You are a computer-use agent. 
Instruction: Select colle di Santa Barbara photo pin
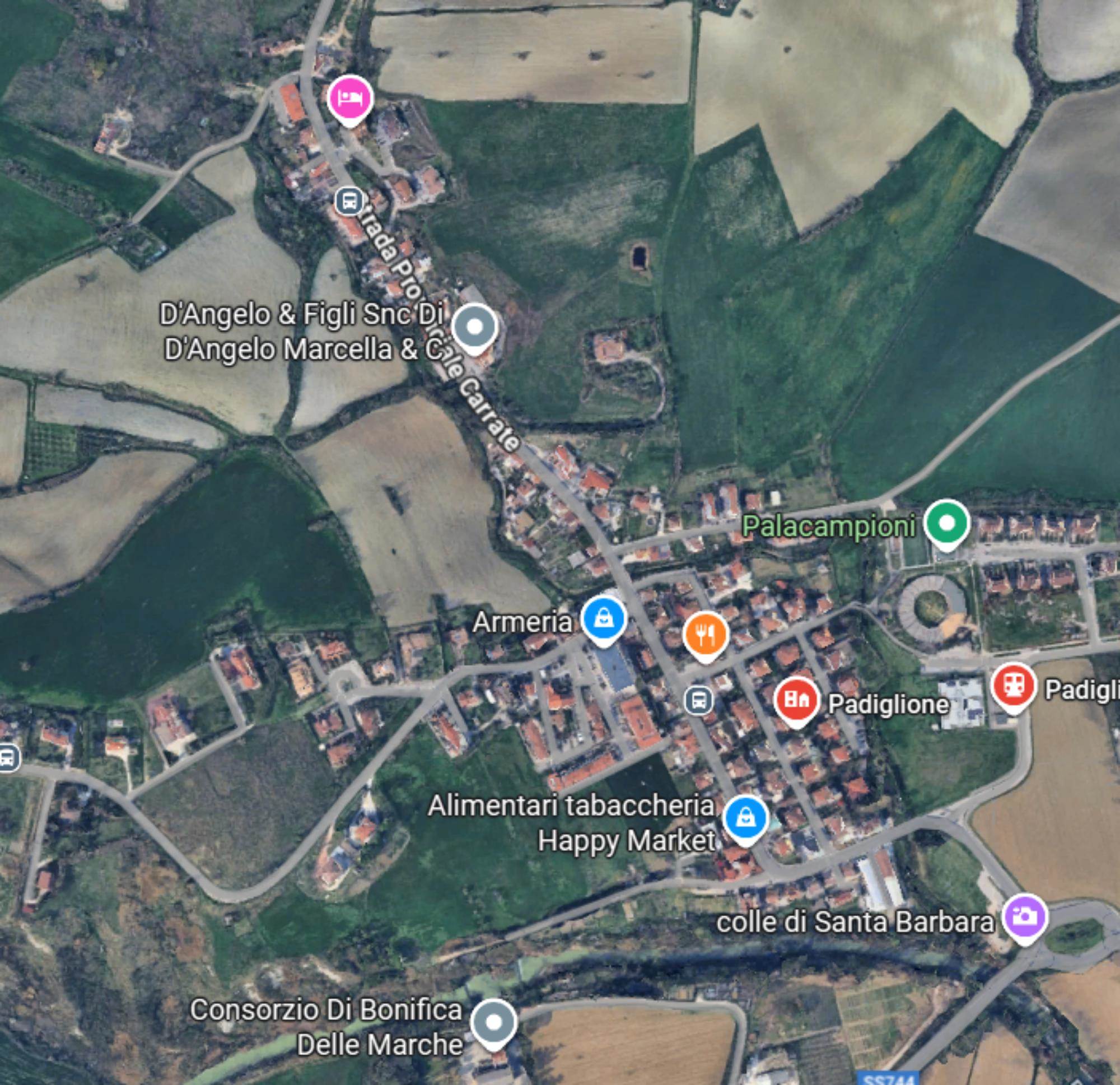(x=1026, y=917)
